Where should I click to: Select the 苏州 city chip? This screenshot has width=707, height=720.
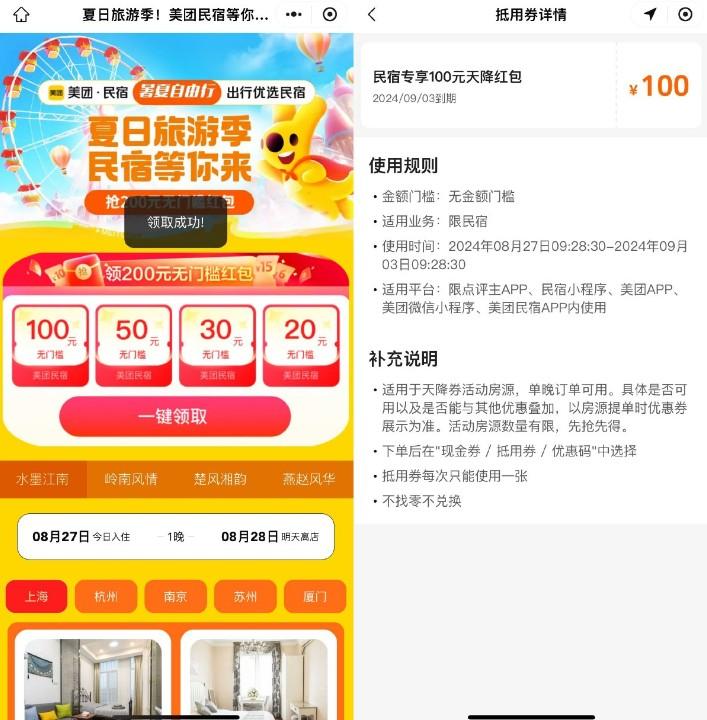pyautogui.click(x=245, y=597)
